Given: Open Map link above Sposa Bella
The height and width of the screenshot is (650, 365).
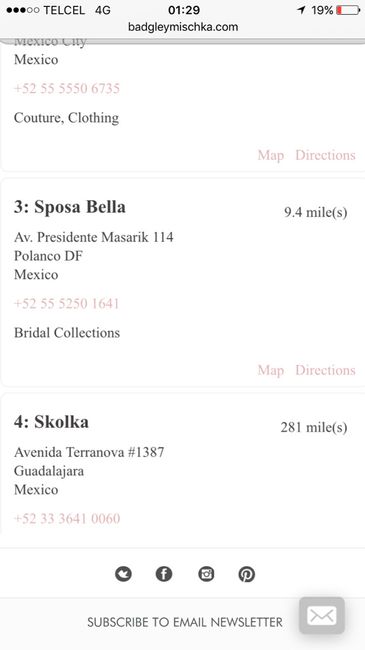Looking at the screenshot, I should click(271, 155).
